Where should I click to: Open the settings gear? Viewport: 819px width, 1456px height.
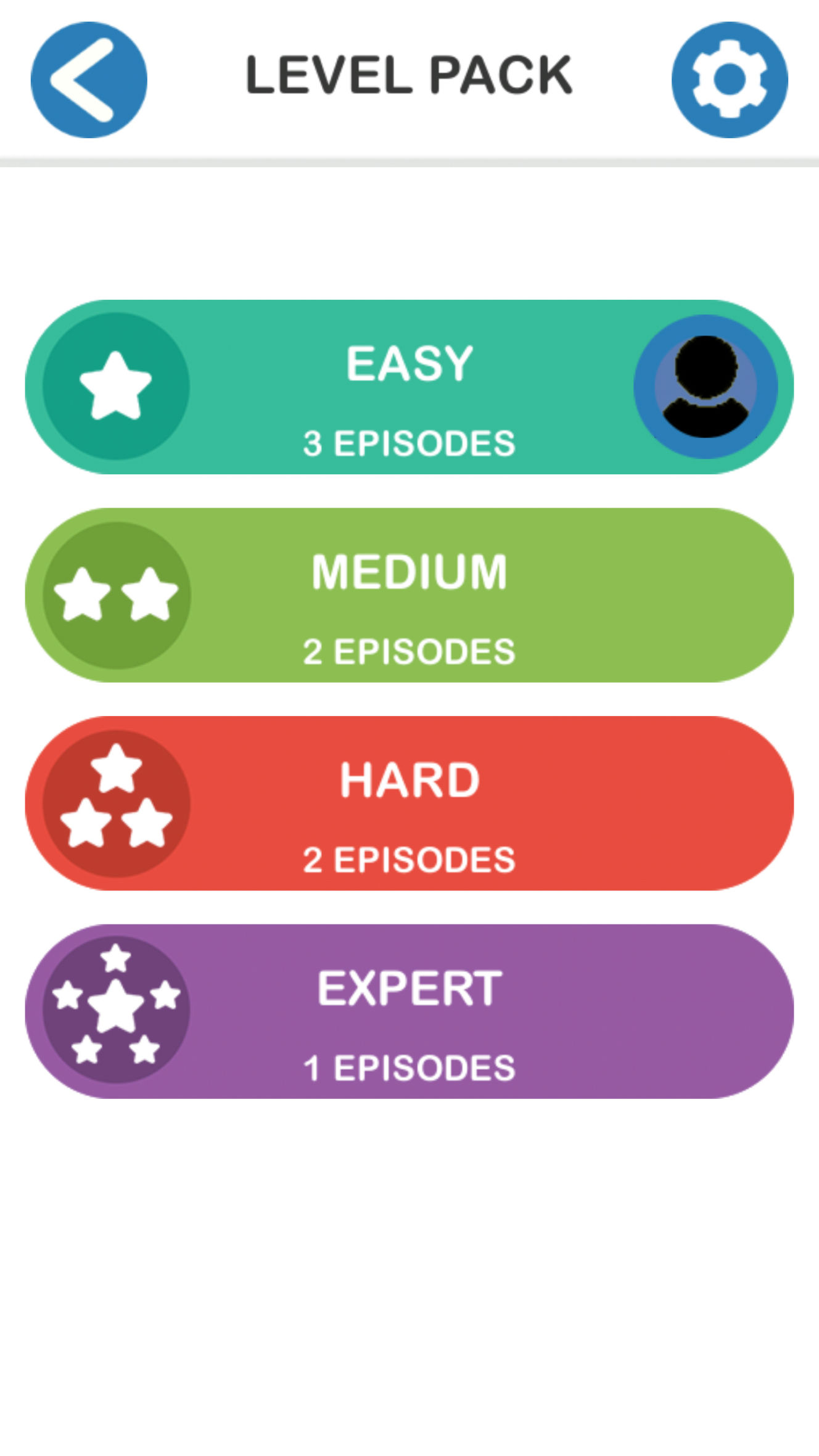point(729,80)
